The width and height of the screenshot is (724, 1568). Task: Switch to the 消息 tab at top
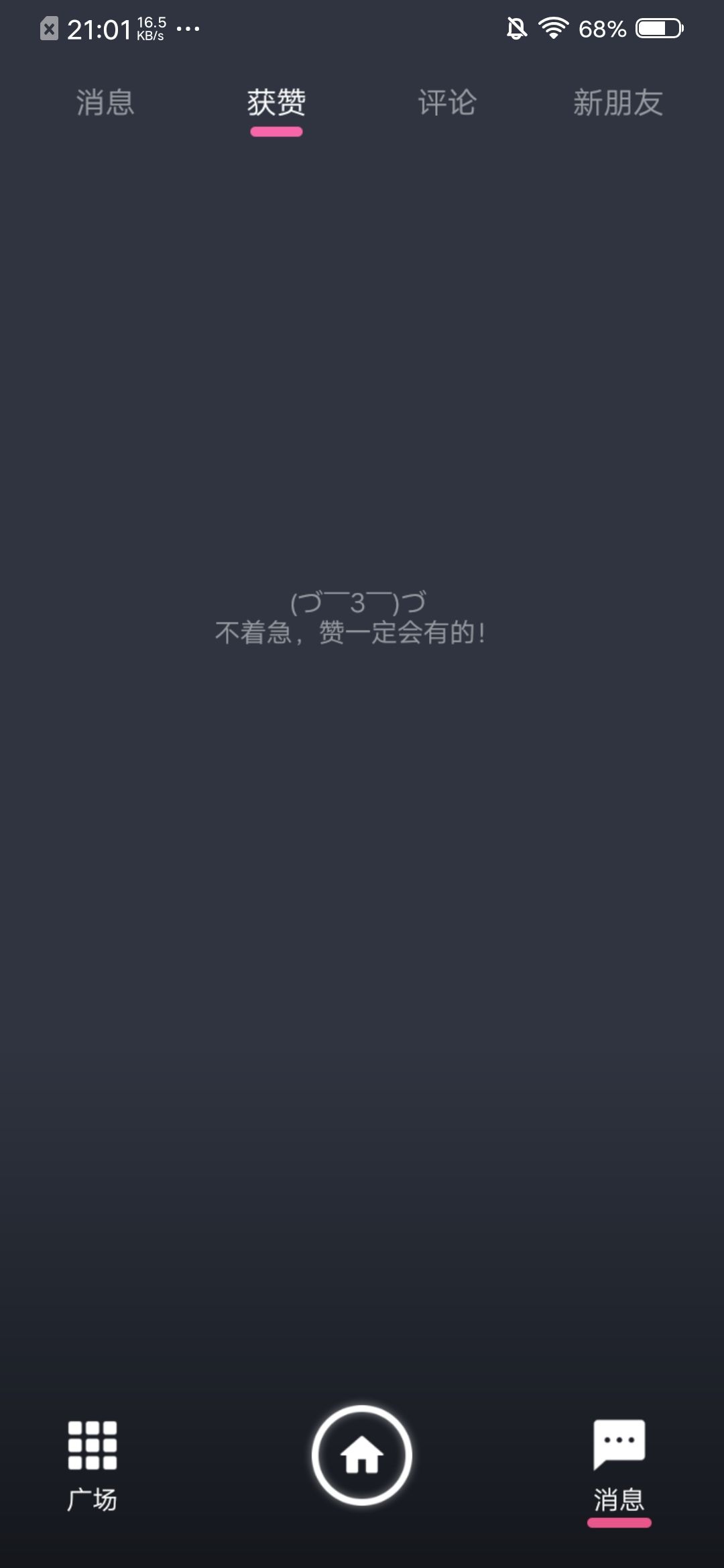click(x=105, y=104)
